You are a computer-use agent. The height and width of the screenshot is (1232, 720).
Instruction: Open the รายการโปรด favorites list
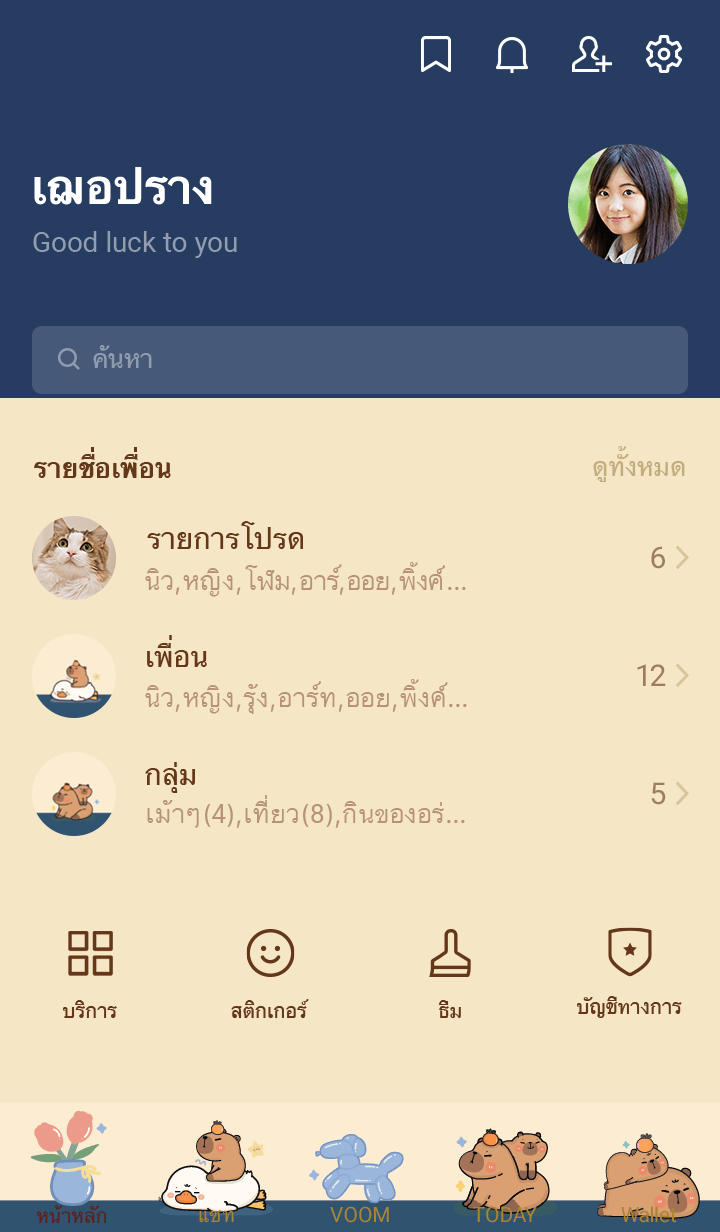pos(360,558)
